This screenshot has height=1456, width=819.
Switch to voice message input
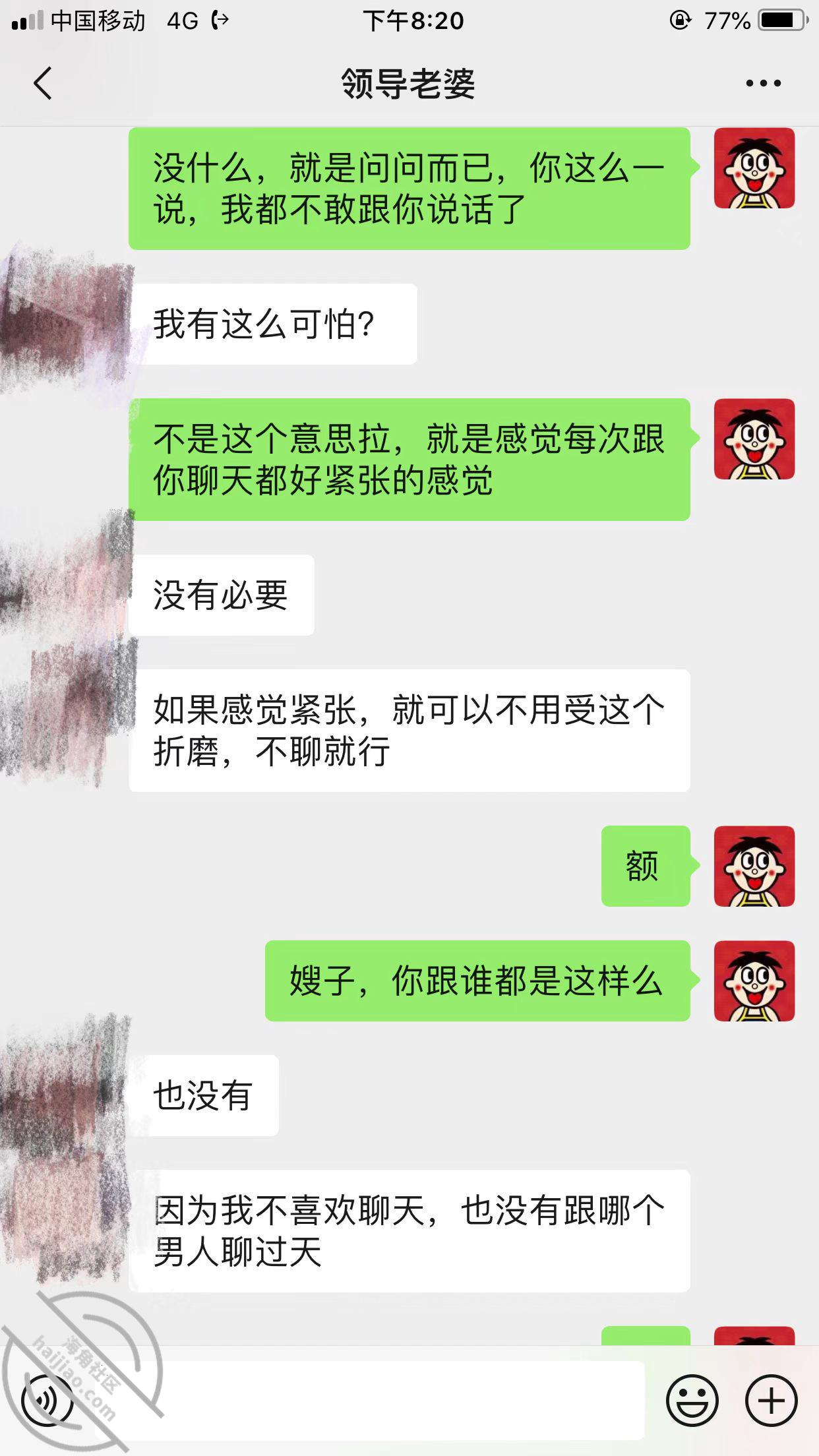point(47,1401)
